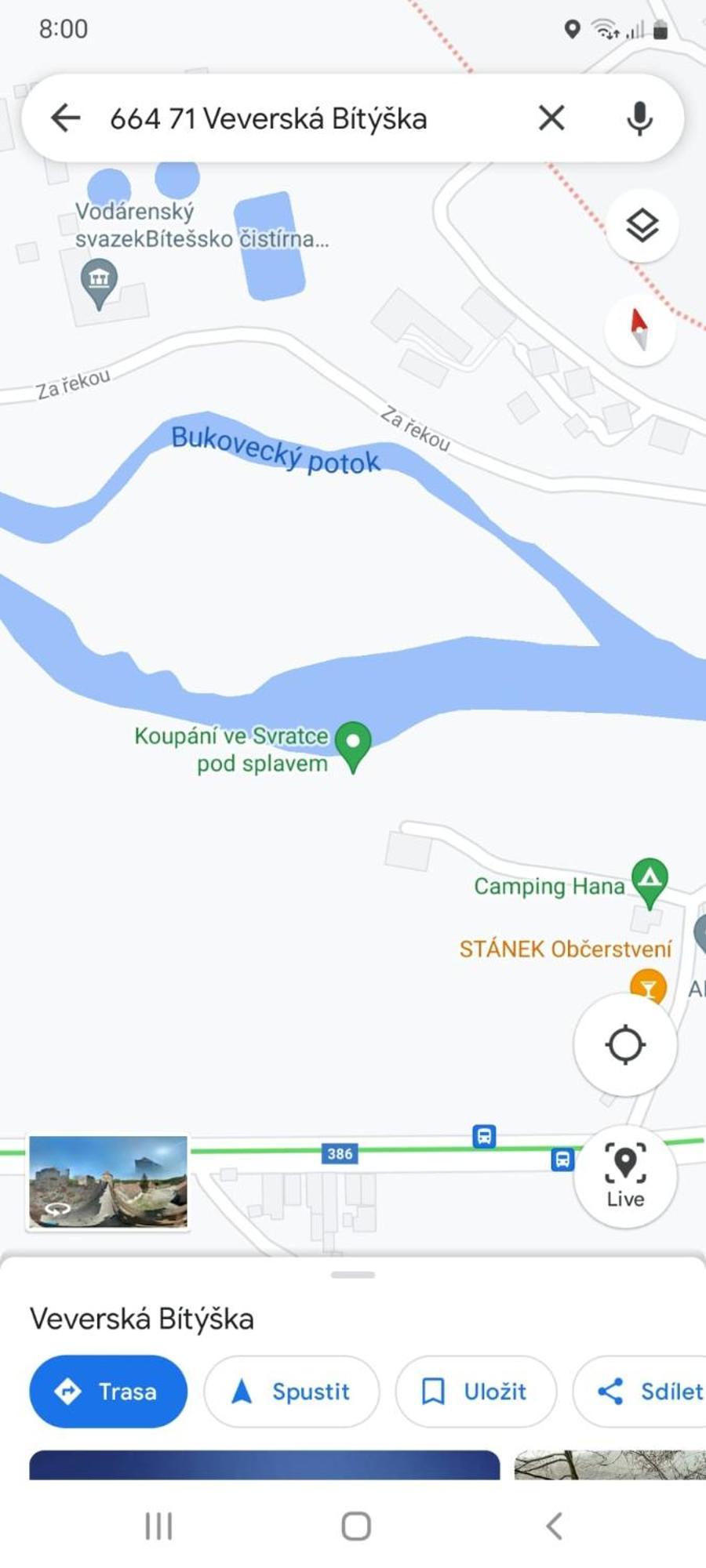Start navigation with Spustit
The height and width of the screenshot is (1568, 706).
pos(291,1392)
